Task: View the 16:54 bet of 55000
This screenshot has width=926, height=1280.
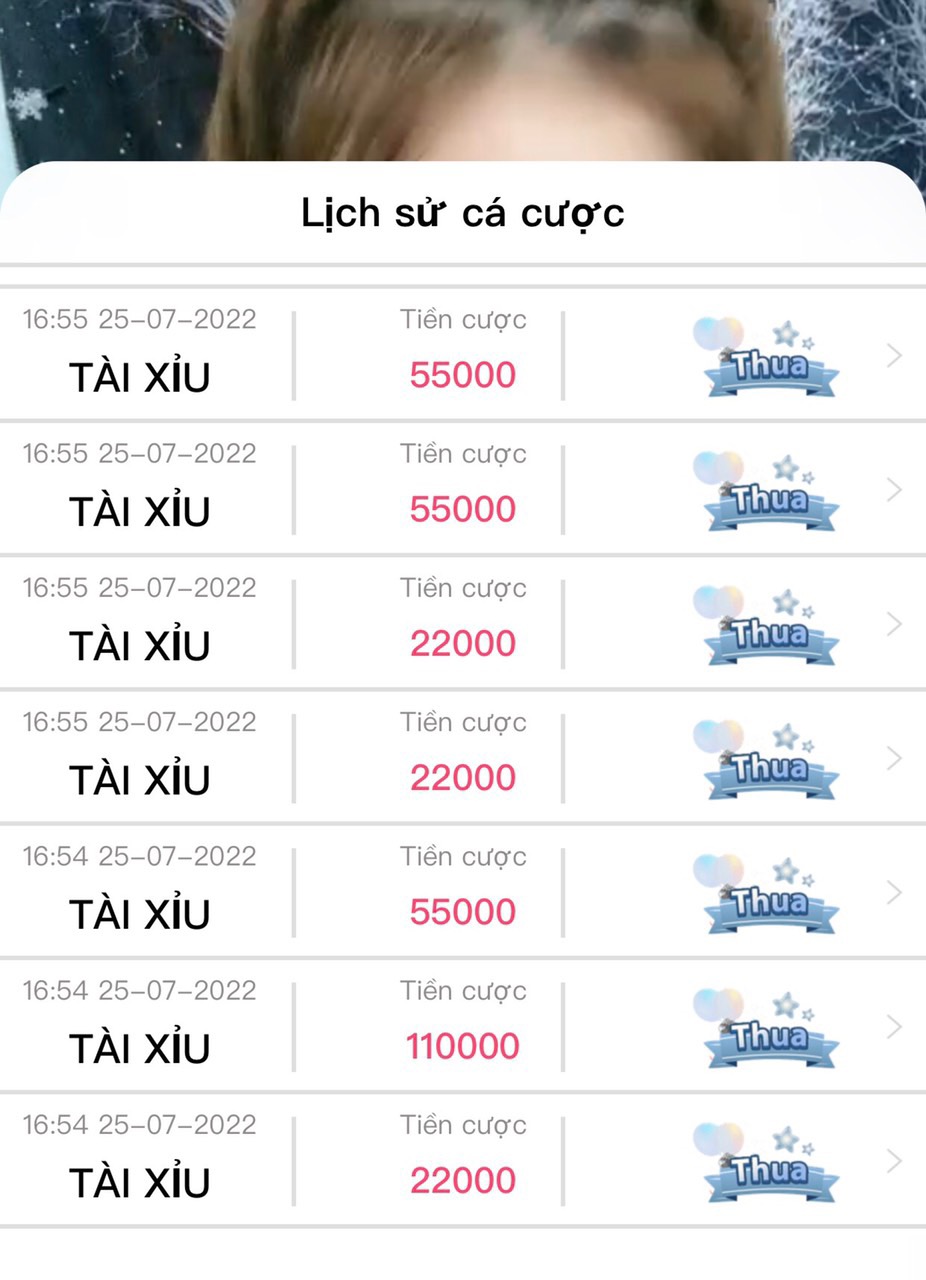Action: pos(894,892)
